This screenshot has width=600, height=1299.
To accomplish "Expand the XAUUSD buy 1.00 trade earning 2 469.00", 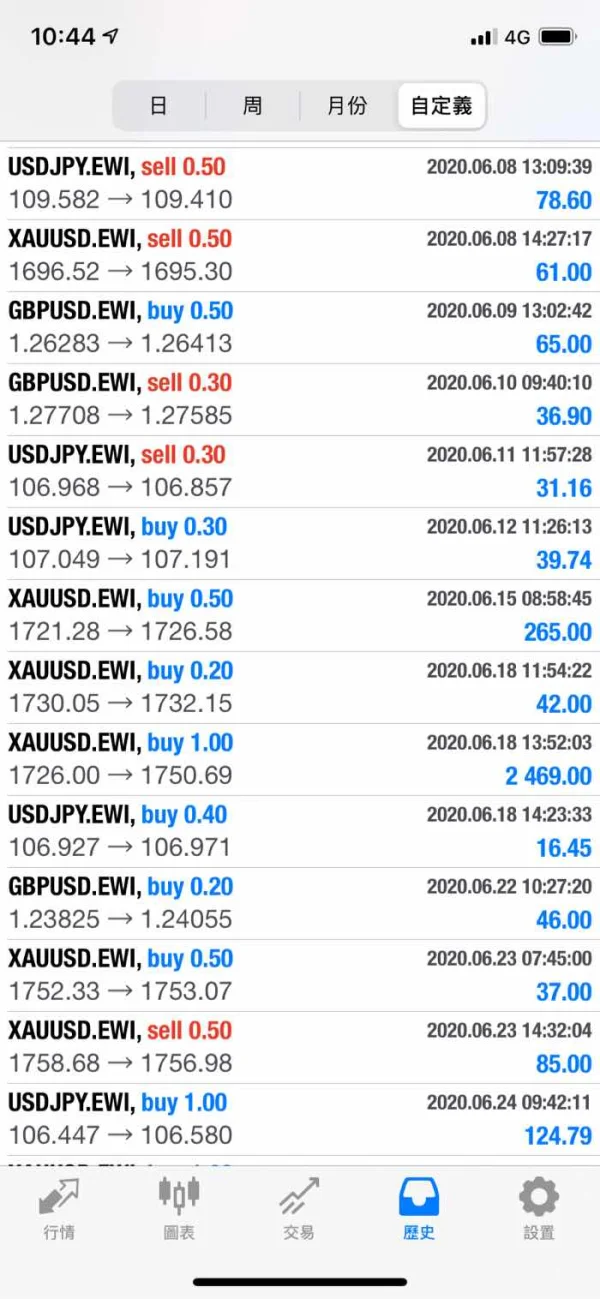I will pos(300,760).
